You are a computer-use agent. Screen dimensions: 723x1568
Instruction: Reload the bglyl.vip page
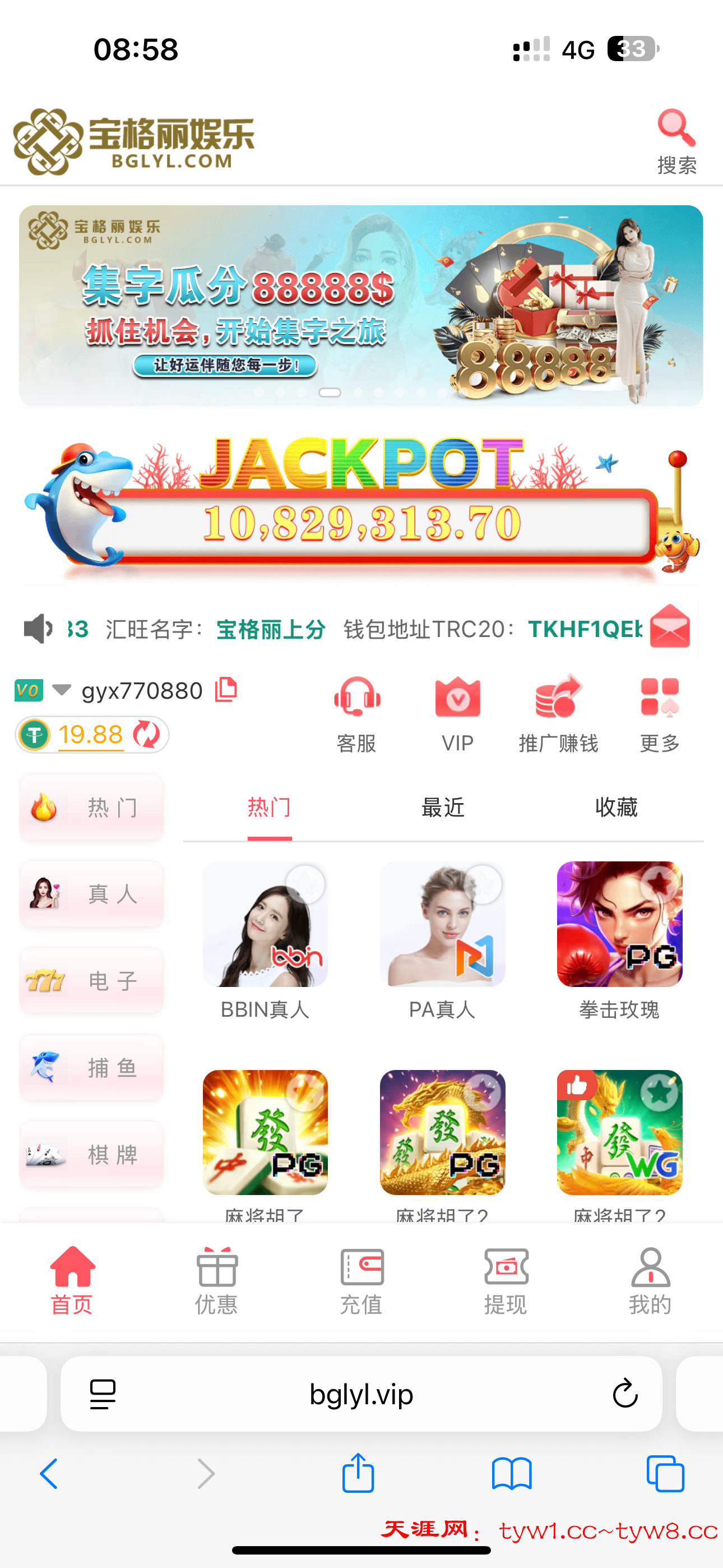point(624,1393)
